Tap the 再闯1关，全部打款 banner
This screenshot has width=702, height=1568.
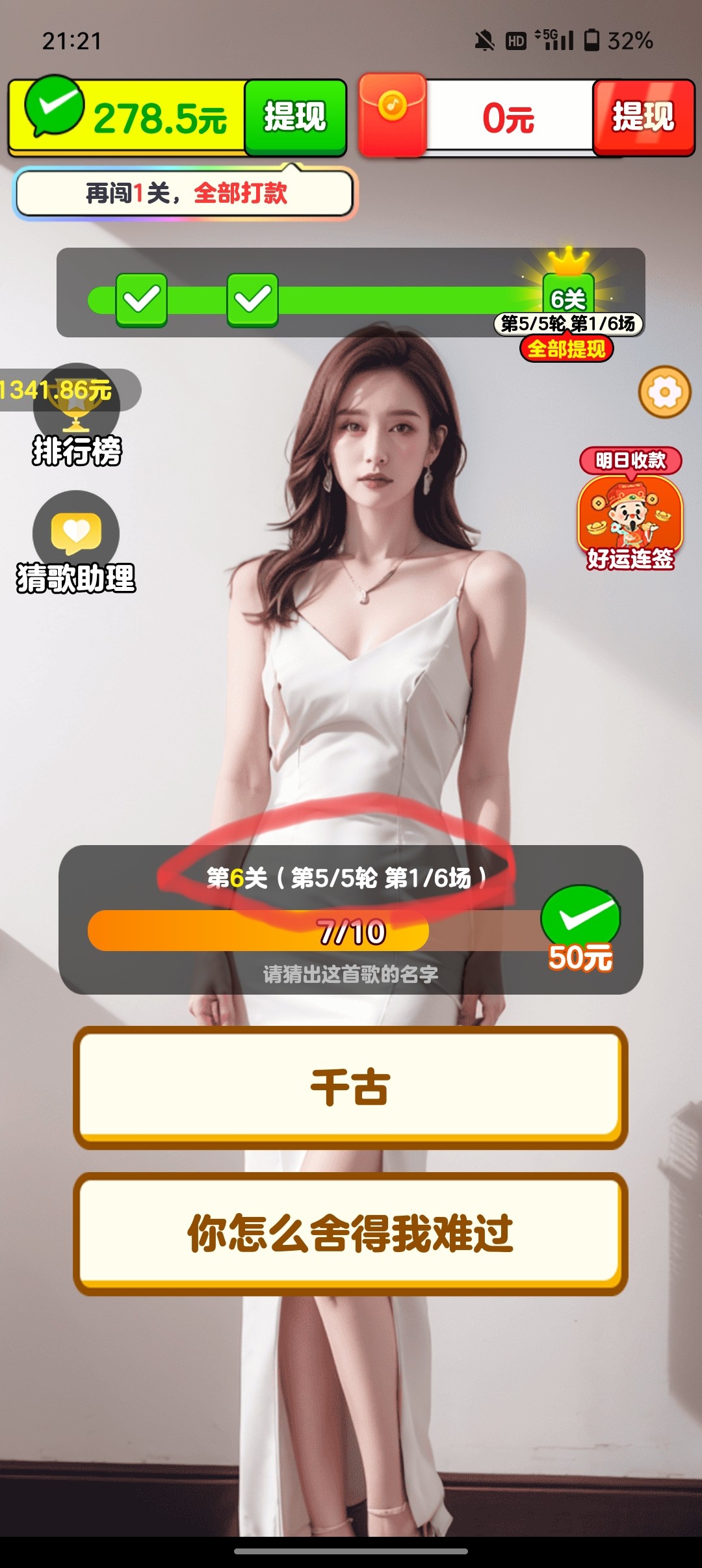coord(185,193)
